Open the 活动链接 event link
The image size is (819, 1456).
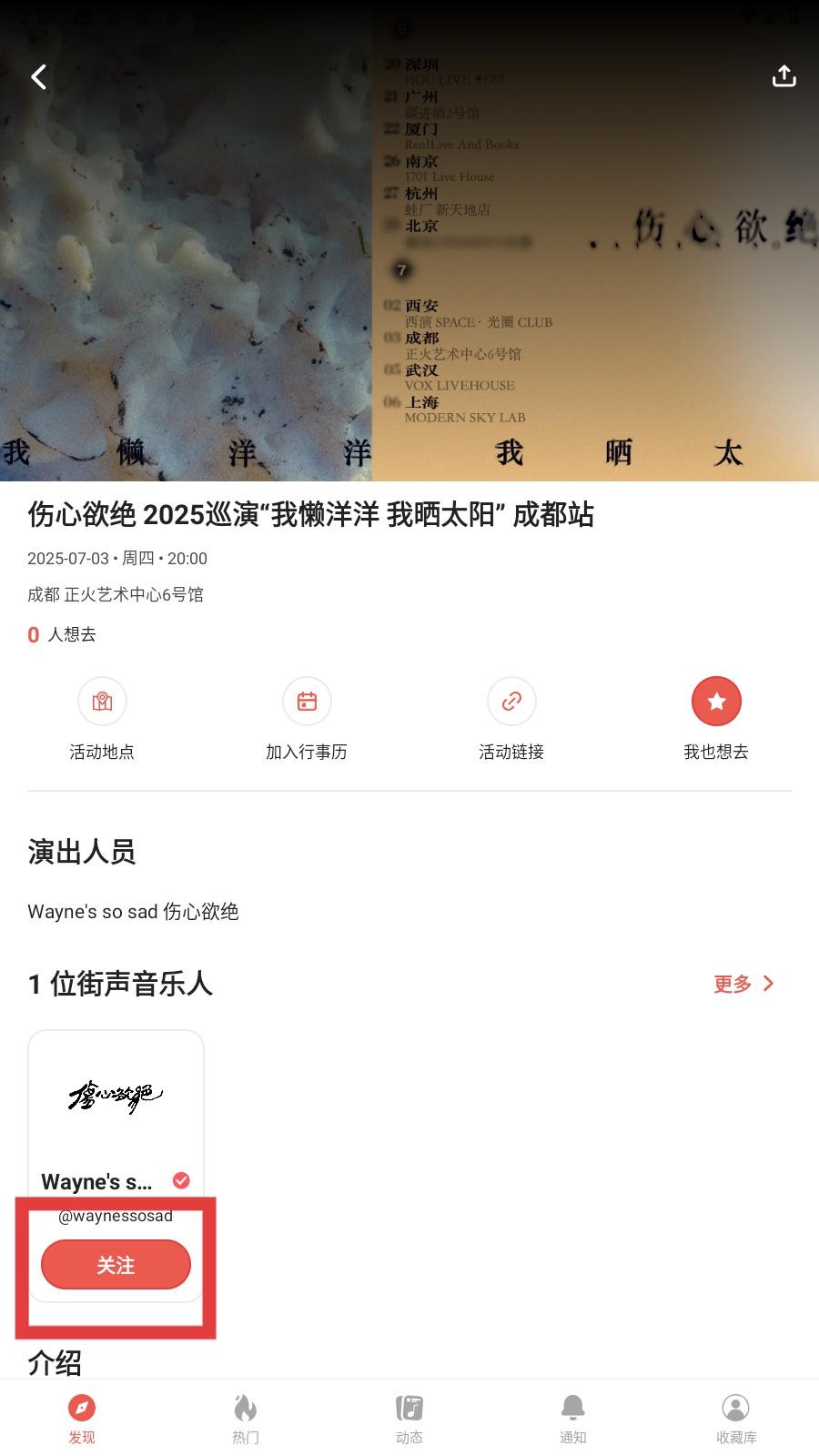[511, 719]
